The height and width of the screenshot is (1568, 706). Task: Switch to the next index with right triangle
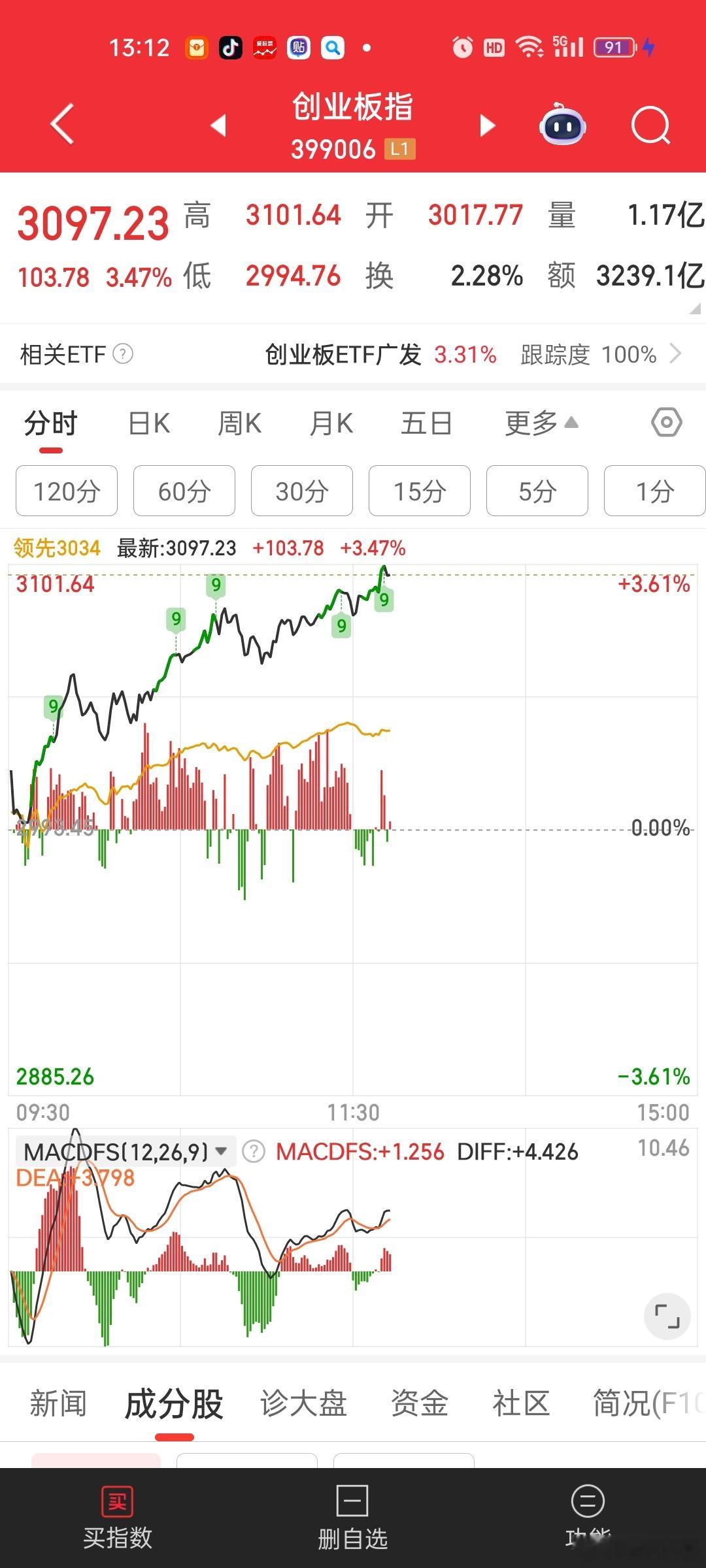(x=487, y=125)
